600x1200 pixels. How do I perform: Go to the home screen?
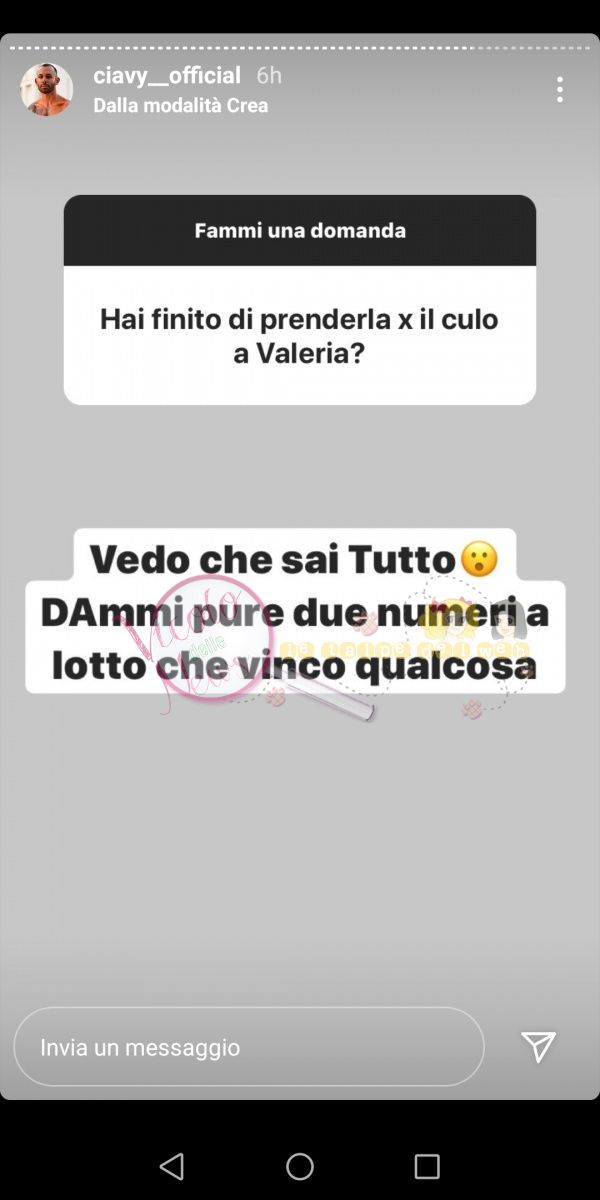click(300, 1166)
